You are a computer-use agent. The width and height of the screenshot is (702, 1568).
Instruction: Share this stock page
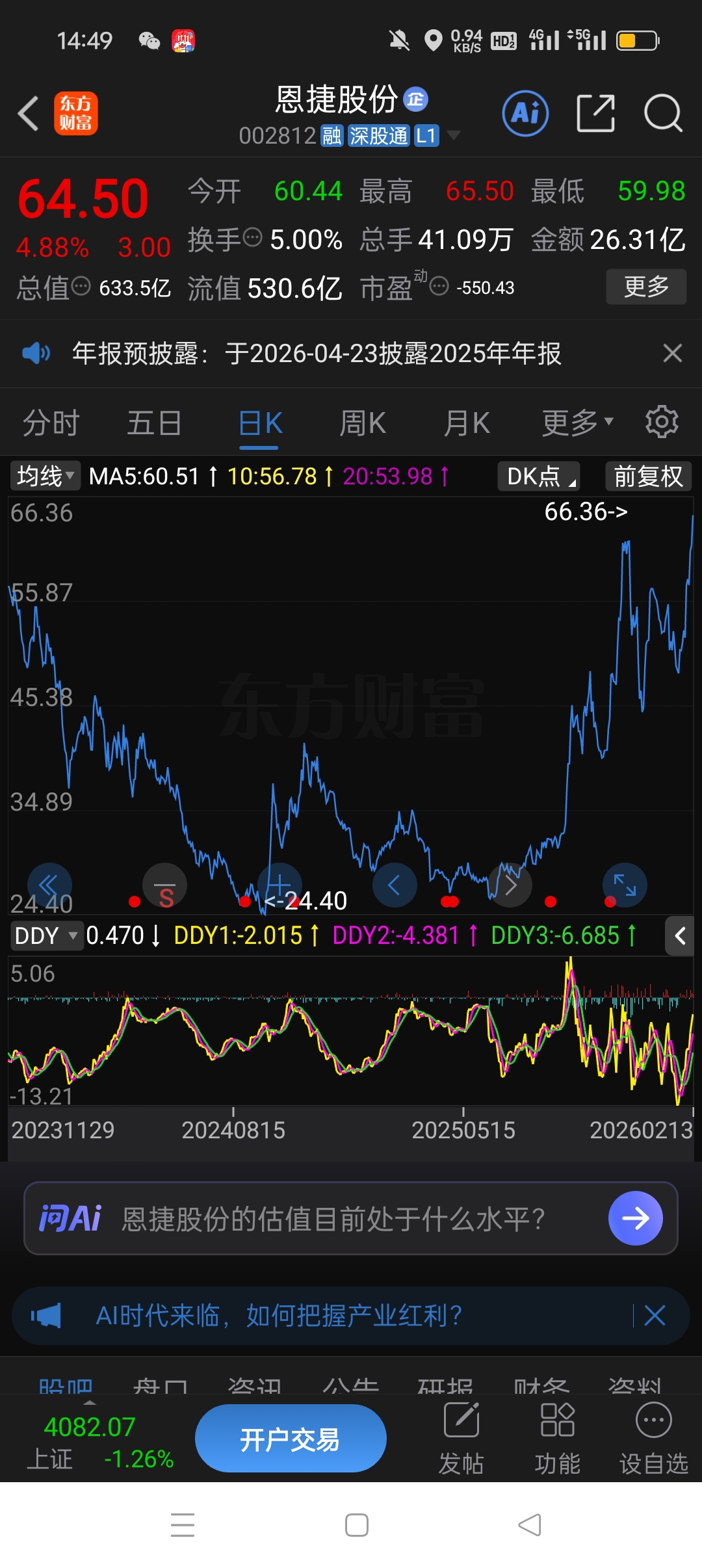pos(595,114)
